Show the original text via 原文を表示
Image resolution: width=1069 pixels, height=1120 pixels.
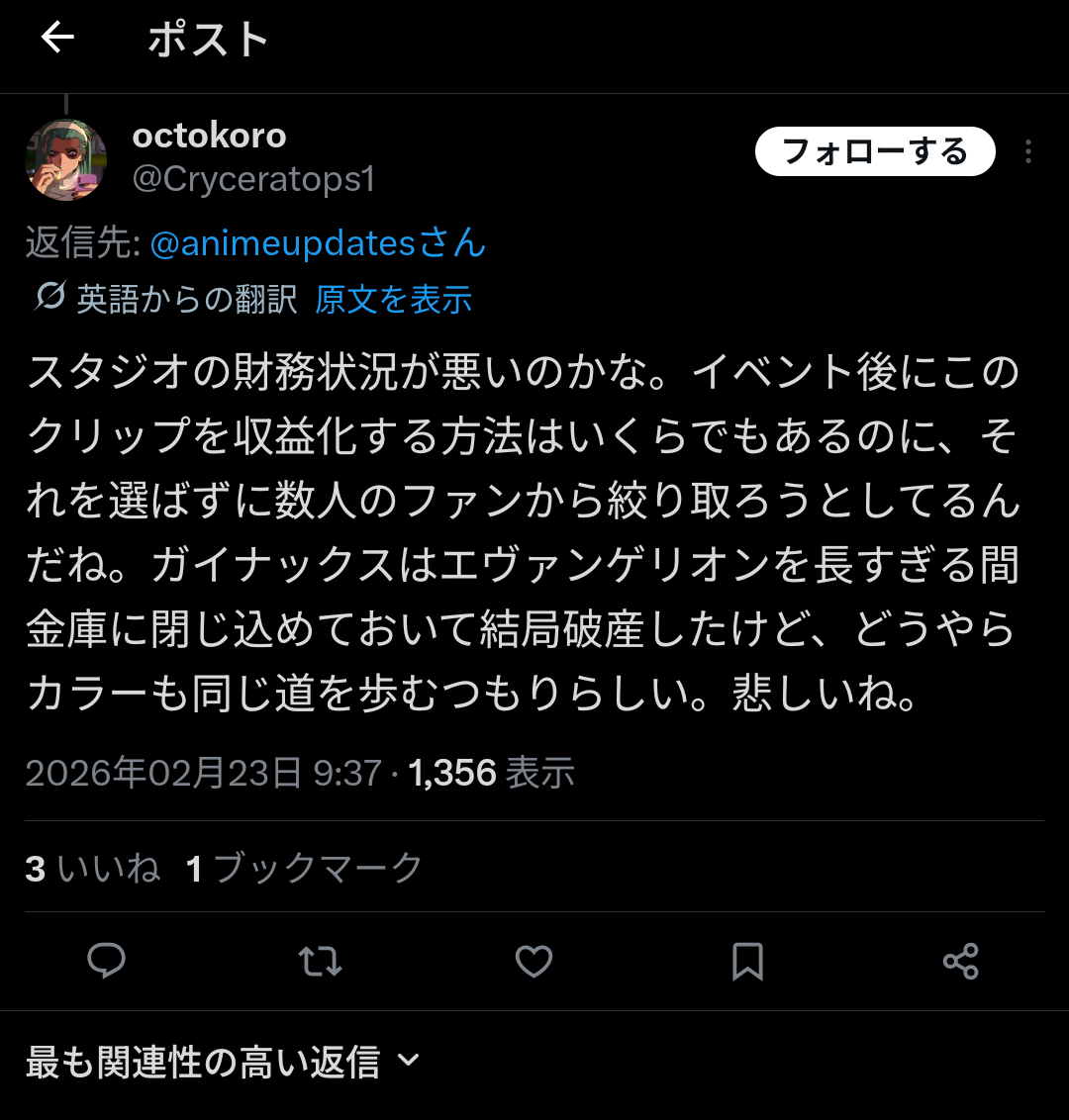(393, 299)
